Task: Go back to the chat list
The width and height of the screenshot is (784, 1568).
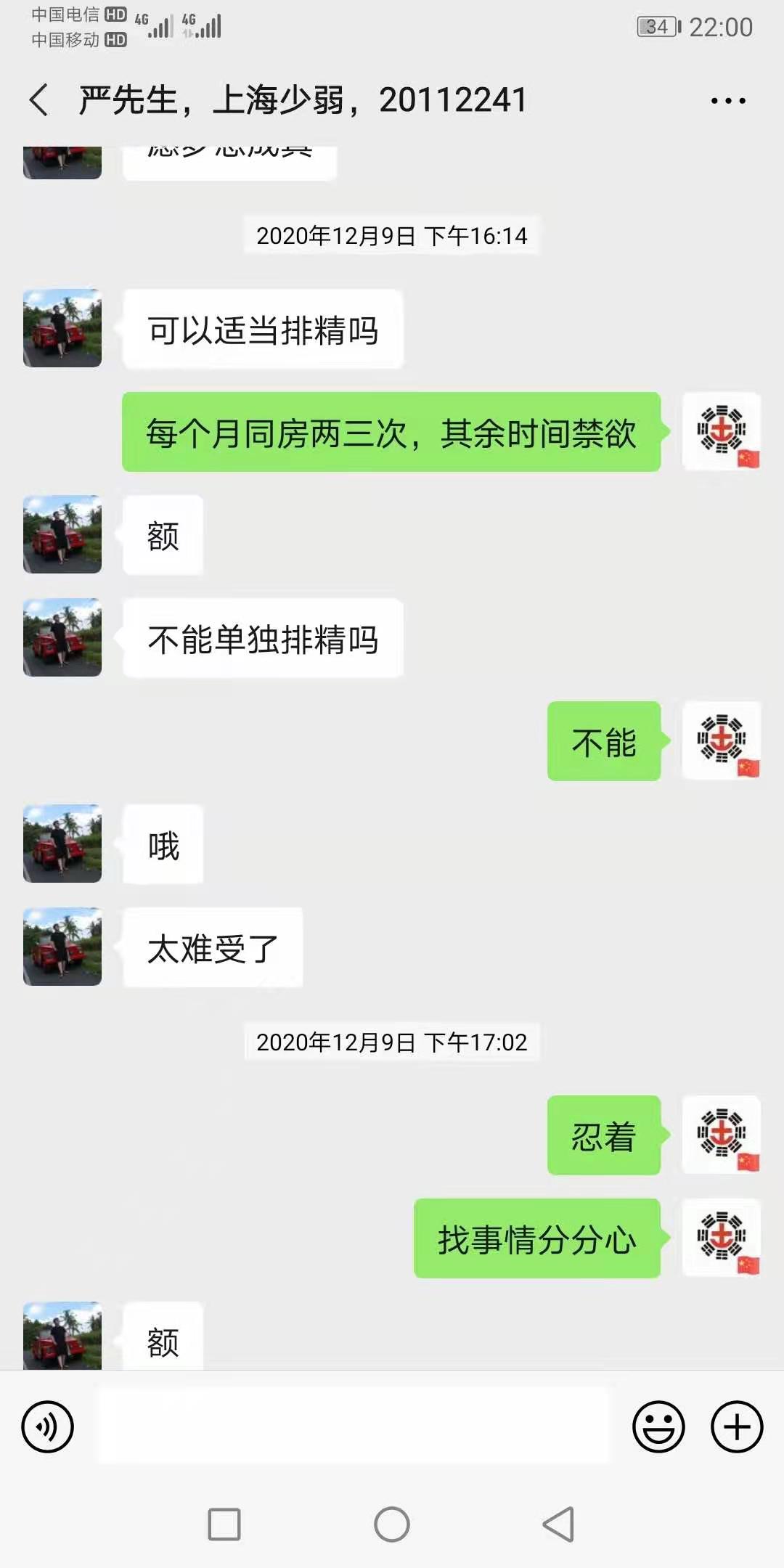Action: 39,99
